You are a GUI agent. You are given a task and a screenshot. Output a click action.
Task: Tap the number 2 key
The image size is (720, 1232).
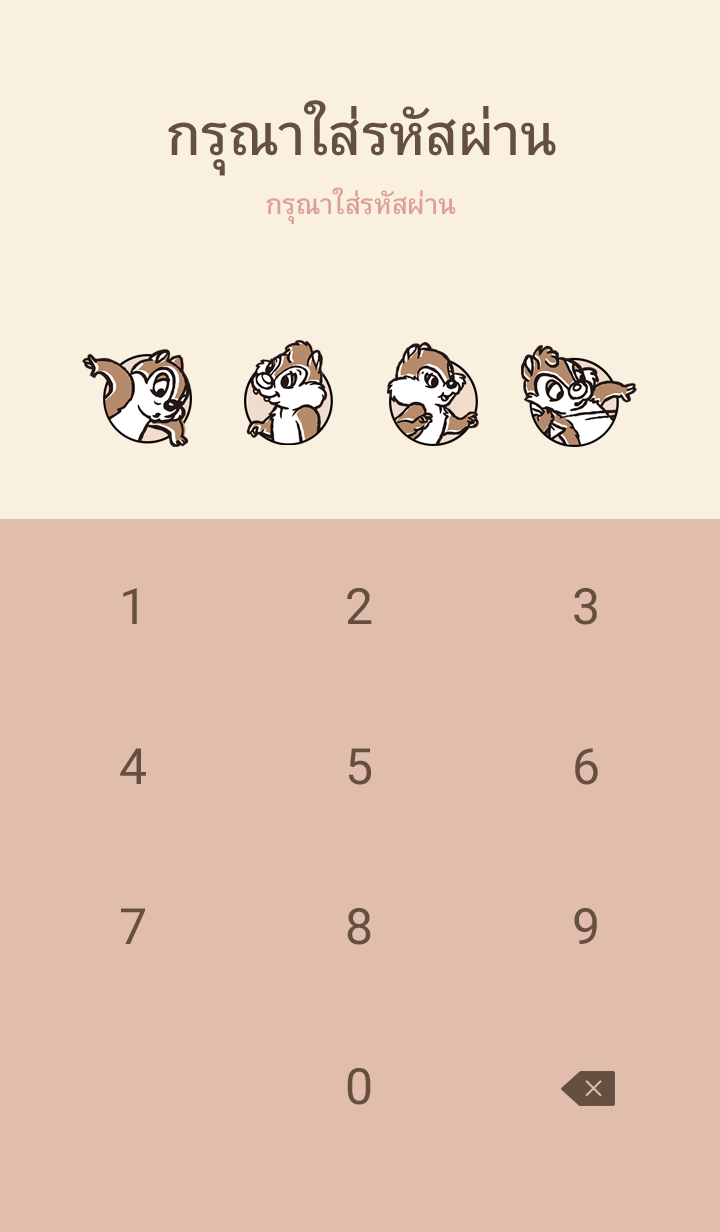(x=359, y=607)
